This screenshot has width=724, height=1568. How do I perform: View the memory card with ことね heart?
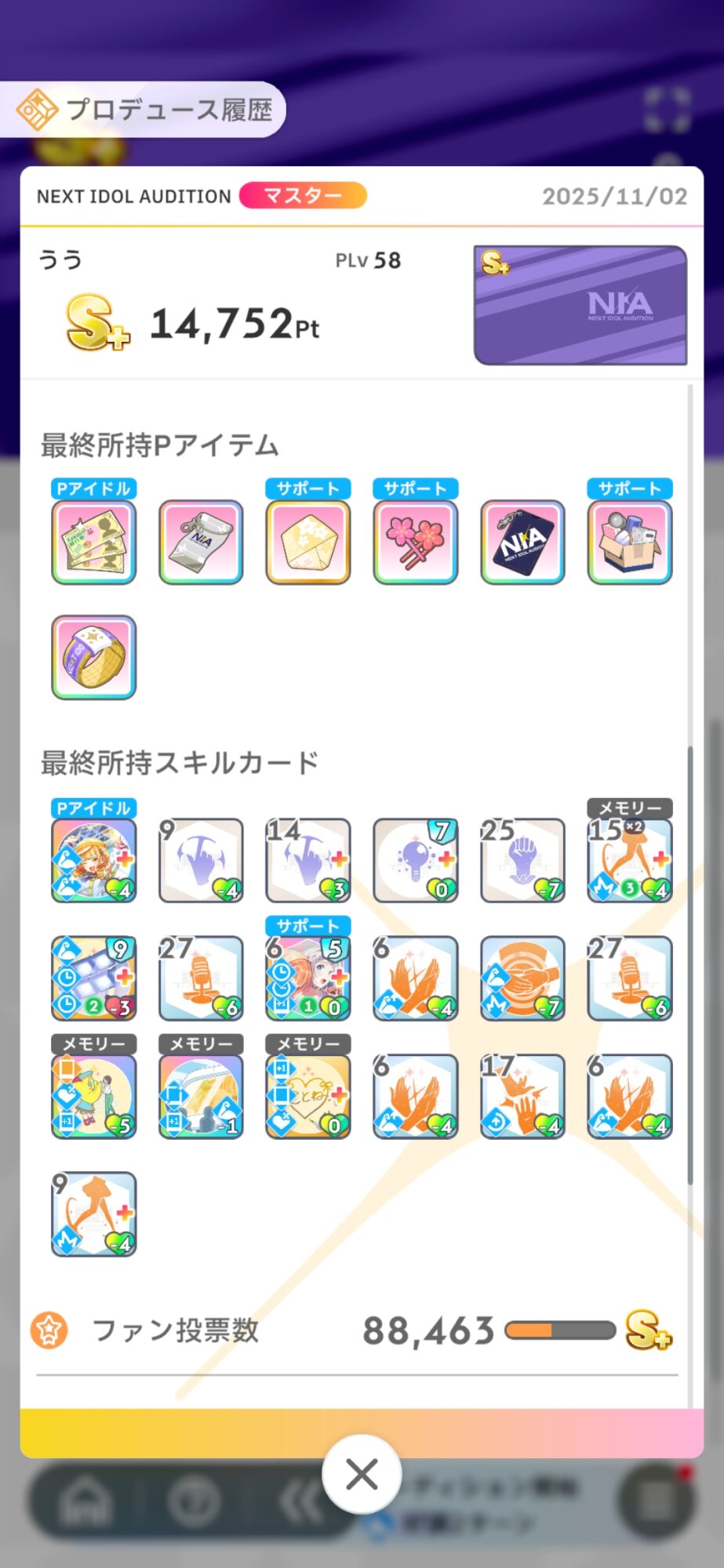[308, 1096]
